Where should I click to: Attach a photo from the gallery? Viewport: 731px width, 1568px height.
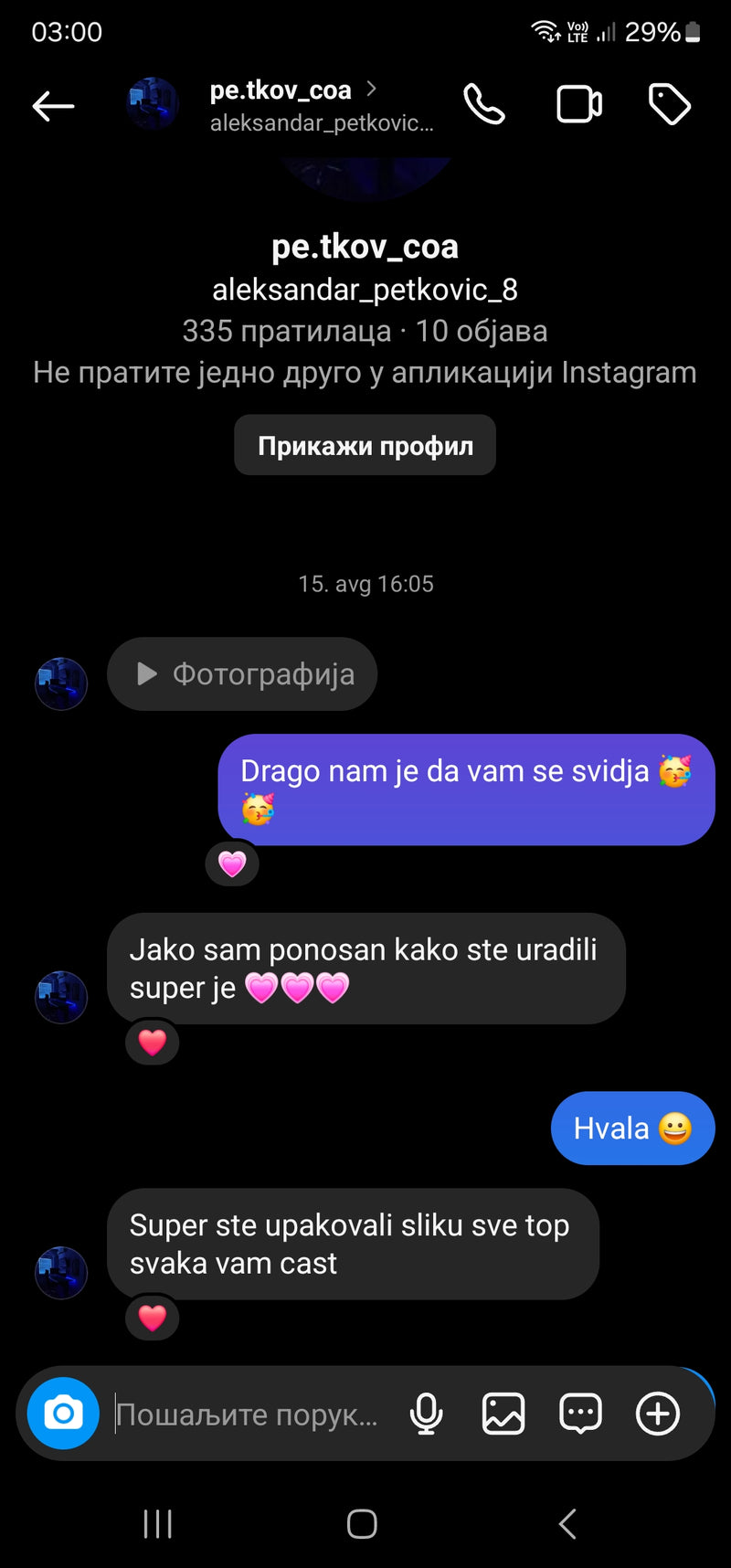tap(503, 1414)
